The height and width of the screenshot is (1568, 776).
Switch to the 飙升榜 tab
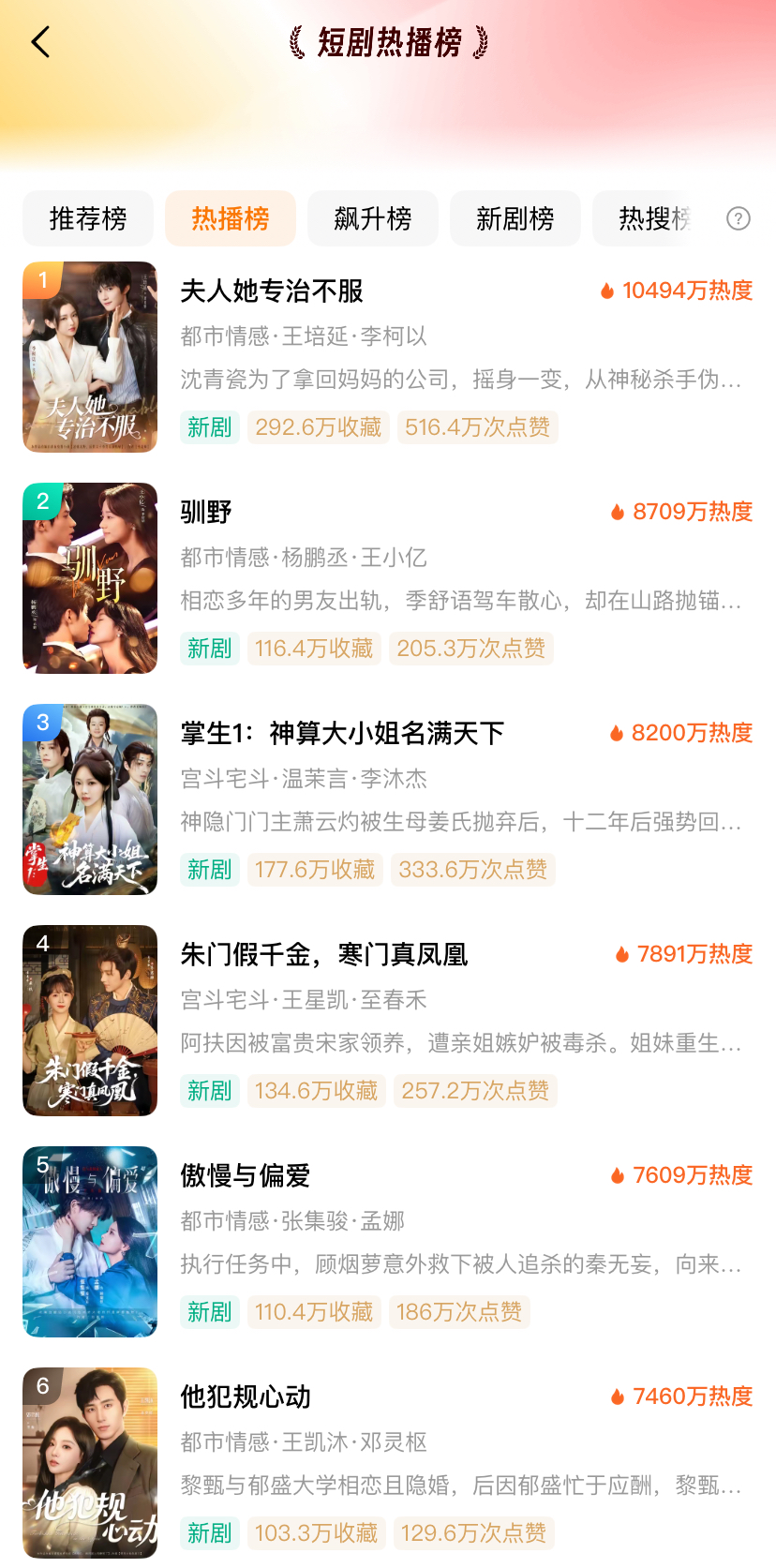click(x=372, y=218)
